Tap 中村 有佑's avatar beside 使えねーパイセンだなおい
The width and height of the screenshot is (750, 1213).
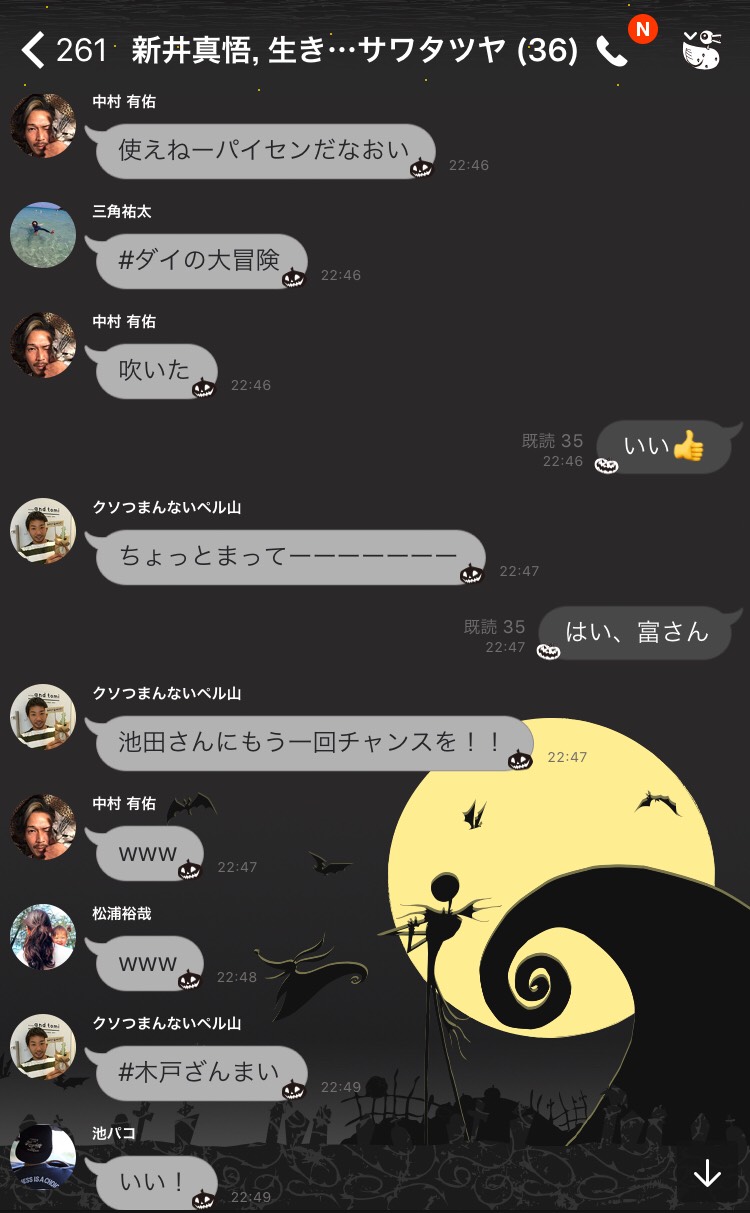[43, 126]
